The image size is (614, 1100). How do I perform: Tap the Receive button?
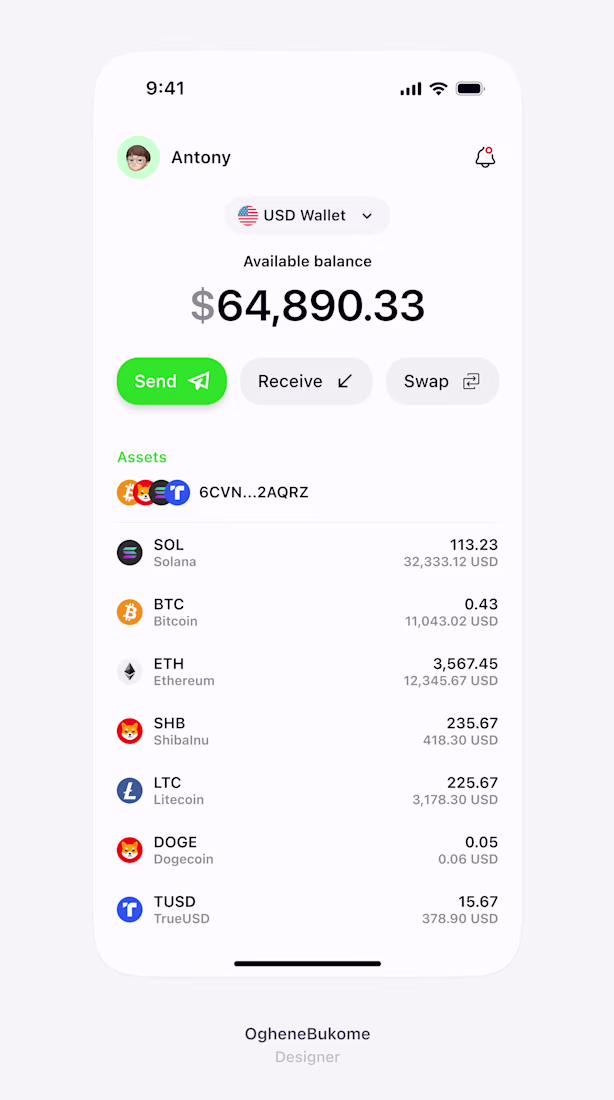click(x=306, y=381)
